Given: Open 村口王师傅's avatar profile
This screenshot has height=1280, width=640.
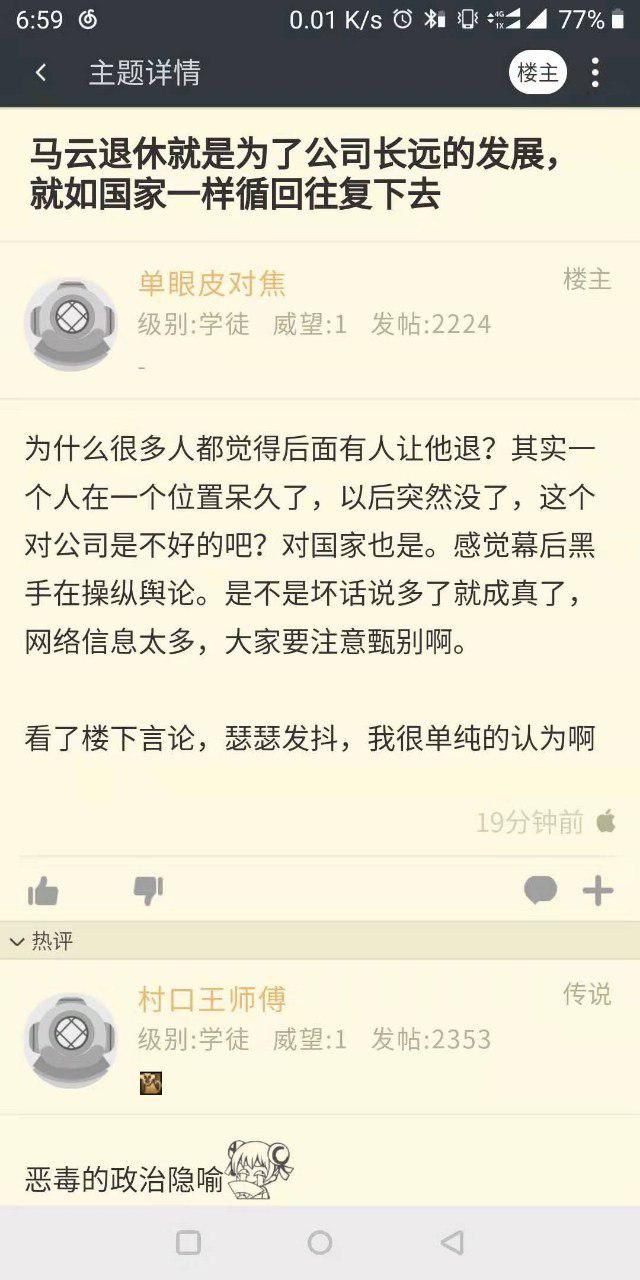Looking at the screenshot, I should [x=71, y=1040].
